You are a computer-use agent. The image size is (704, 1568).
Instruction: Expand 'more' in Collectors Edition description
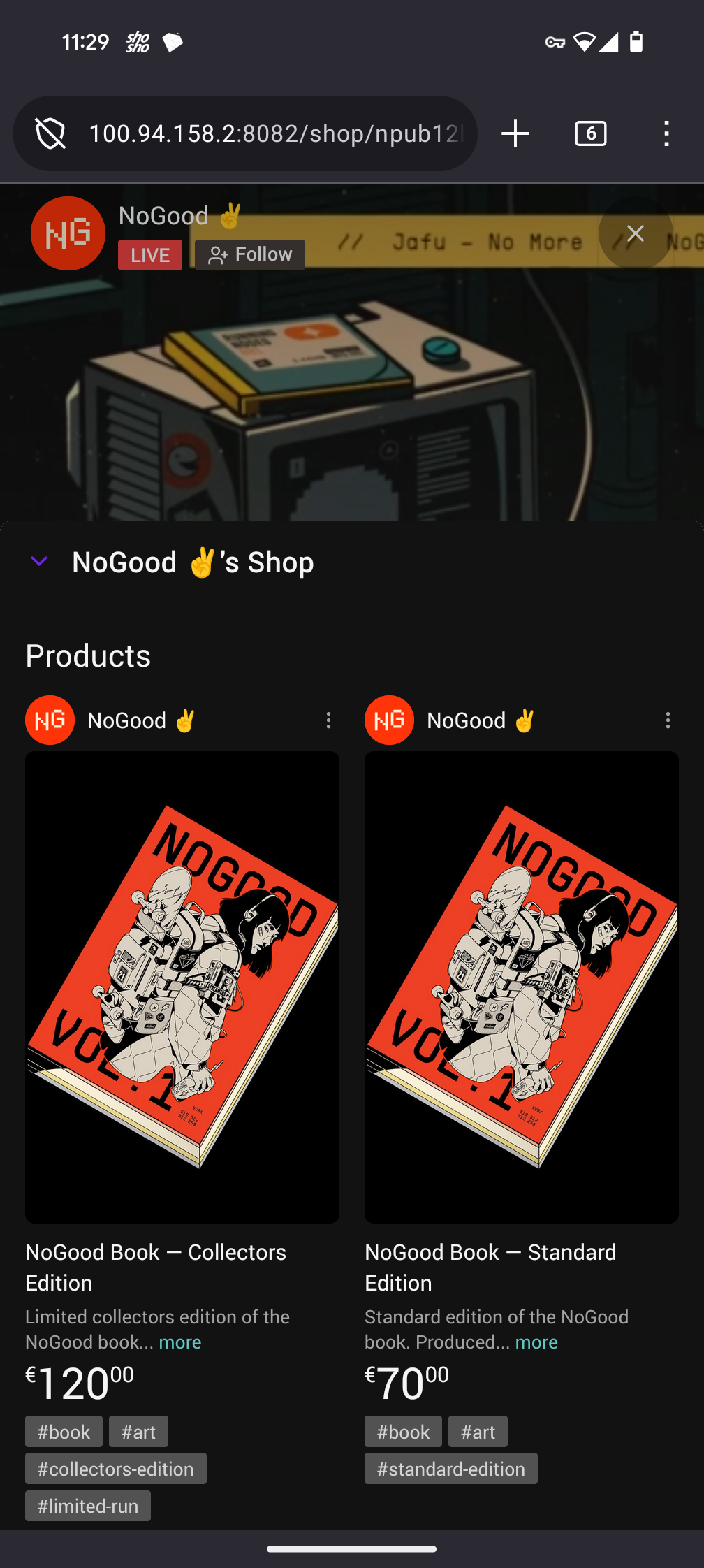[180, 1342]
